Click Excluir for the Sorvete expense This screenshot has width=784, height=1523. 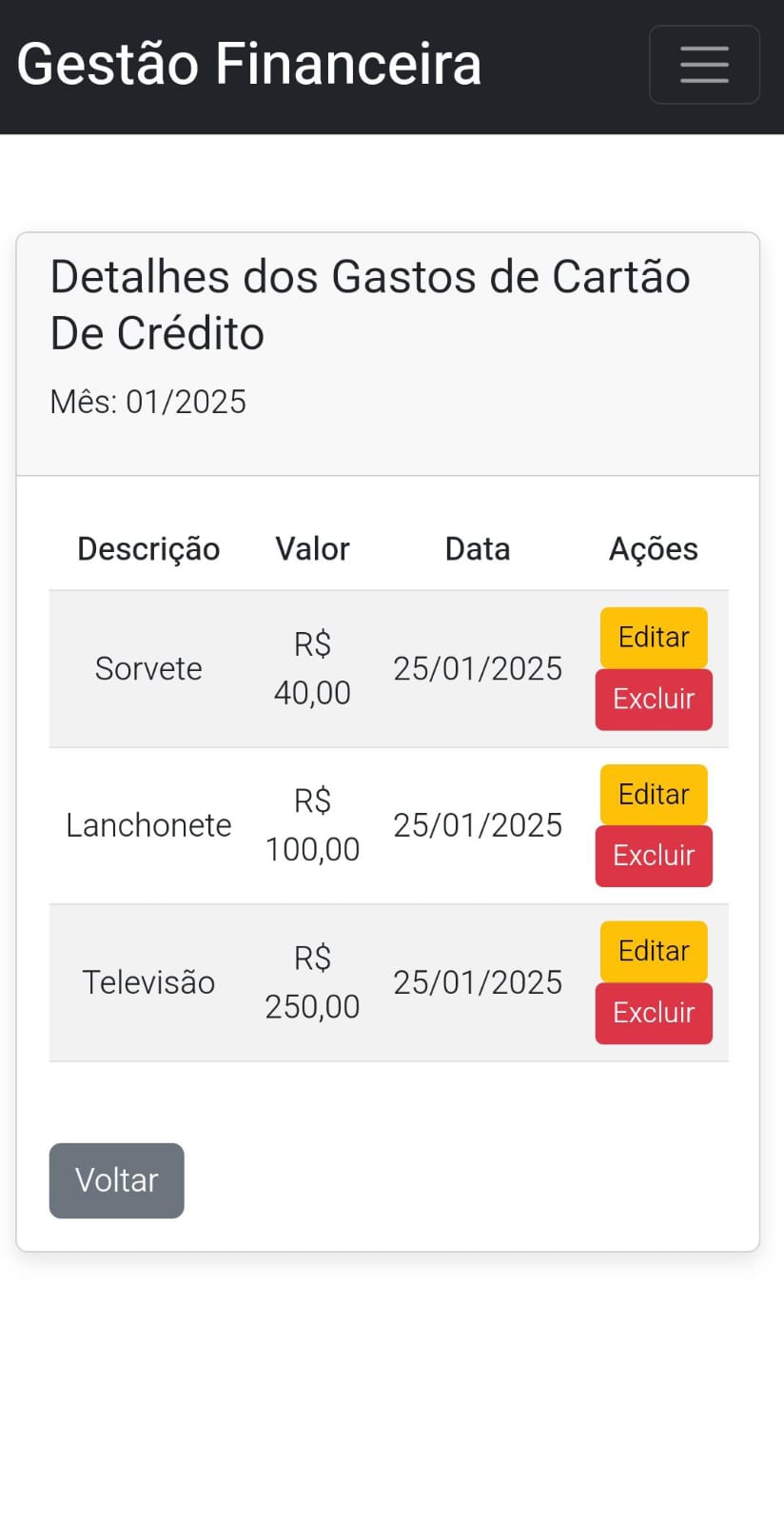(654, 699)
